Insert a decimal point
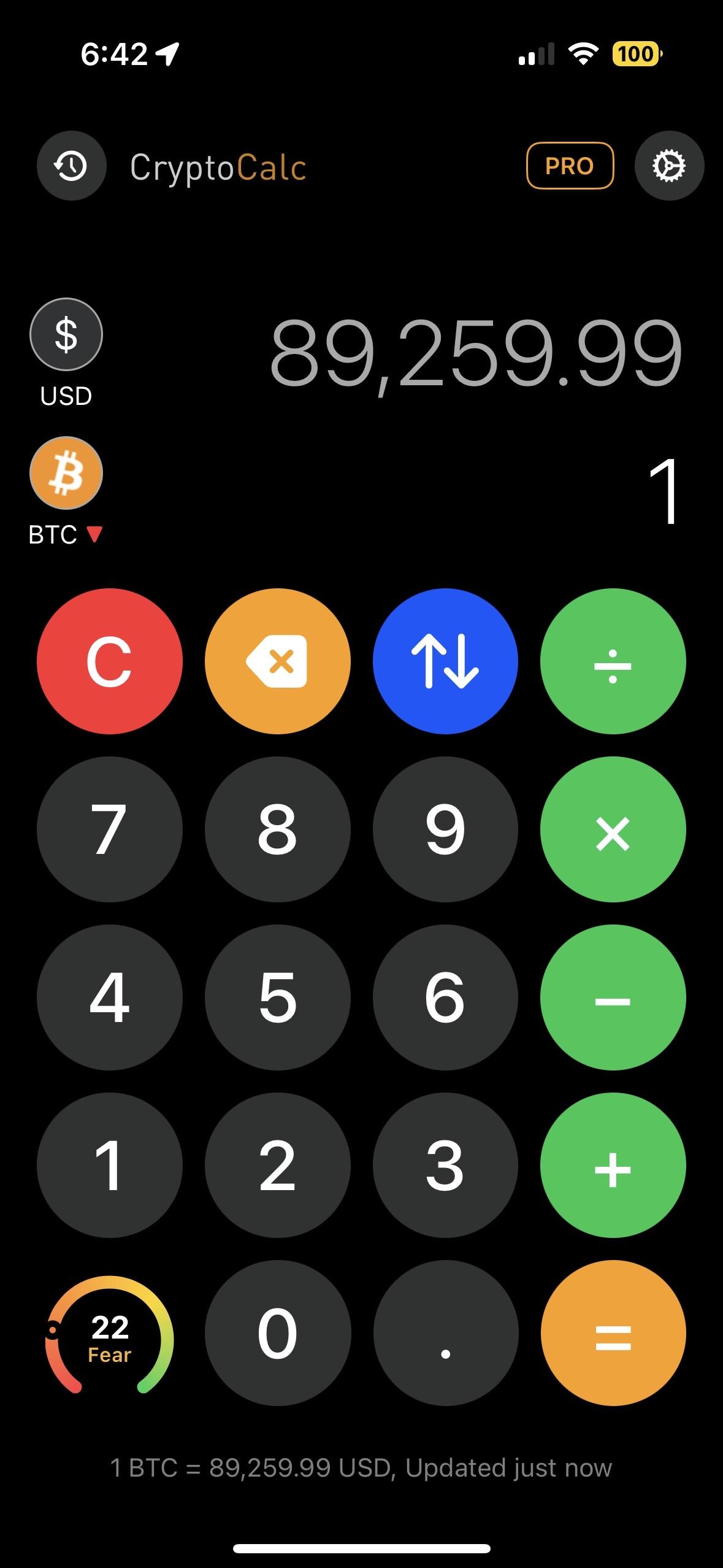 (x=445, y=1334)
